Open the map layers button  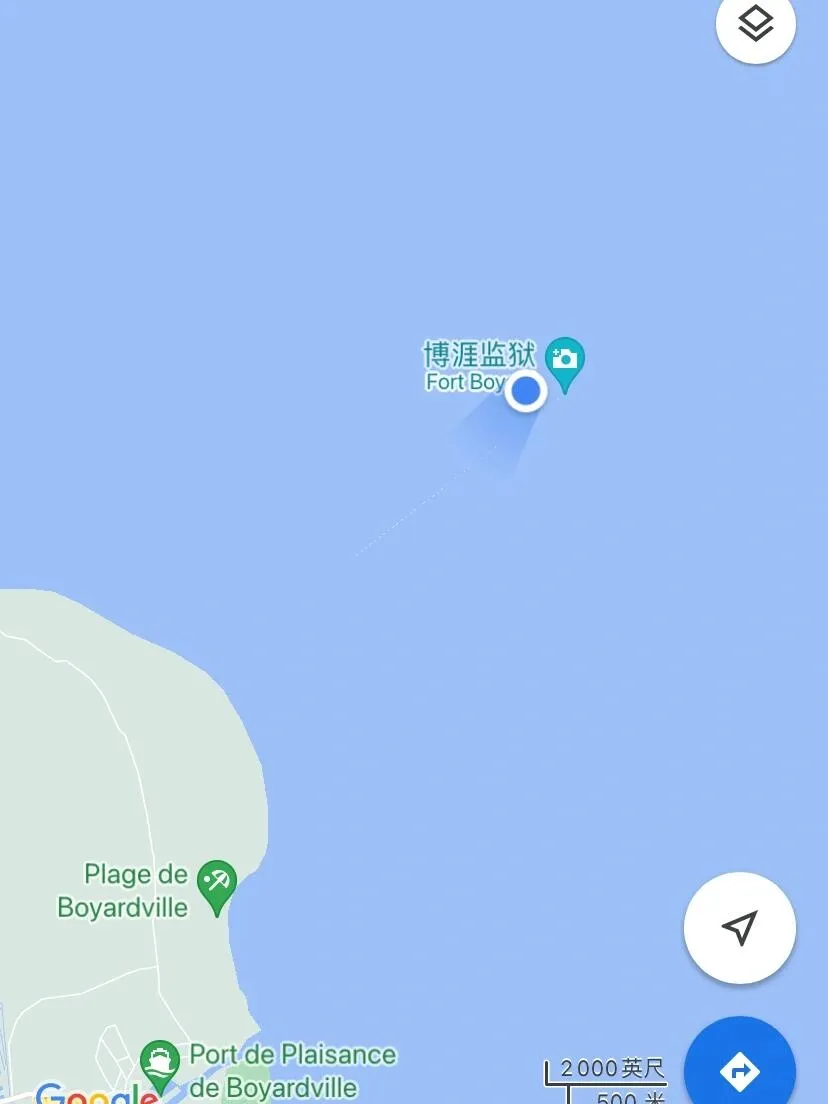[x=756, y=24]
